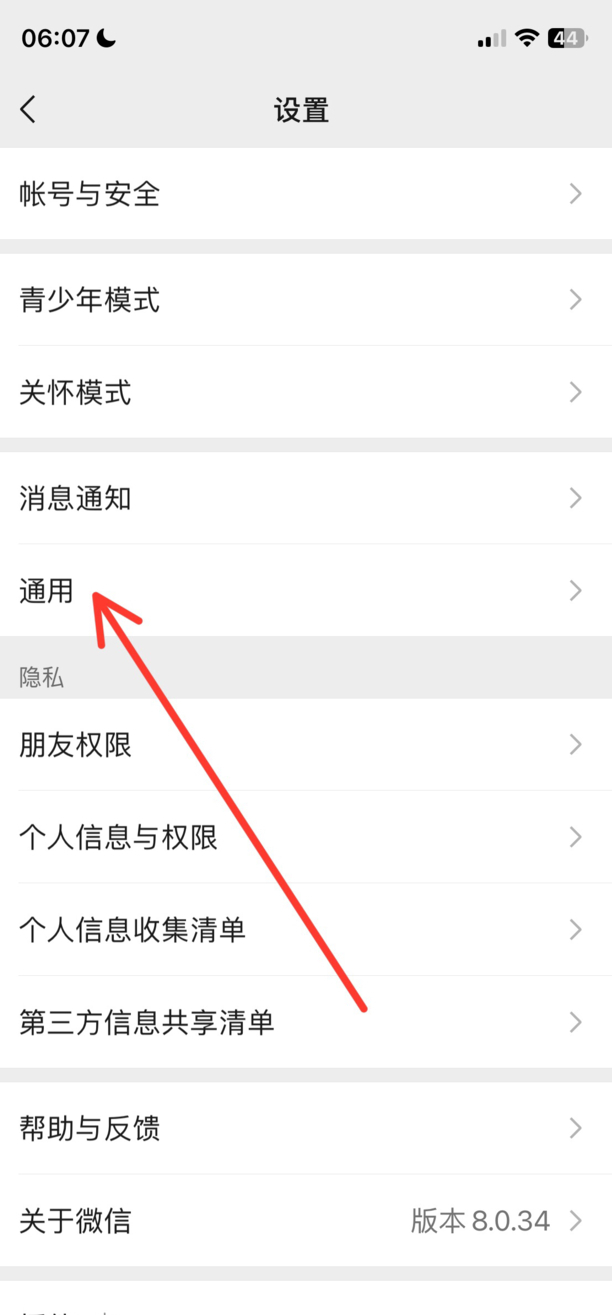Open 个人信息与权限
The width and height of the screenshot is (612, 1315).
(x=306, y=837)
